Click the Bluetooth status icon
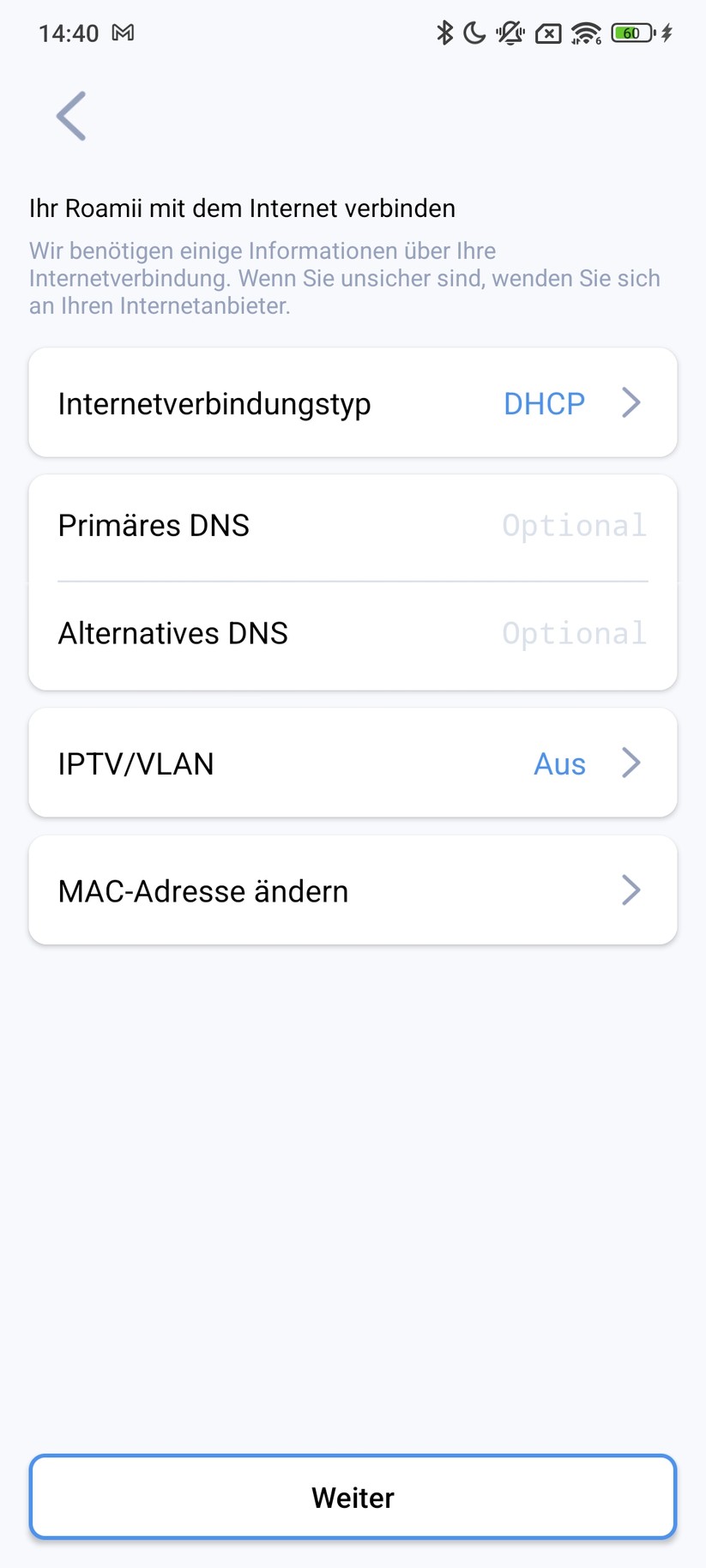The image size is (706, 1568). [x=445, y=33]
